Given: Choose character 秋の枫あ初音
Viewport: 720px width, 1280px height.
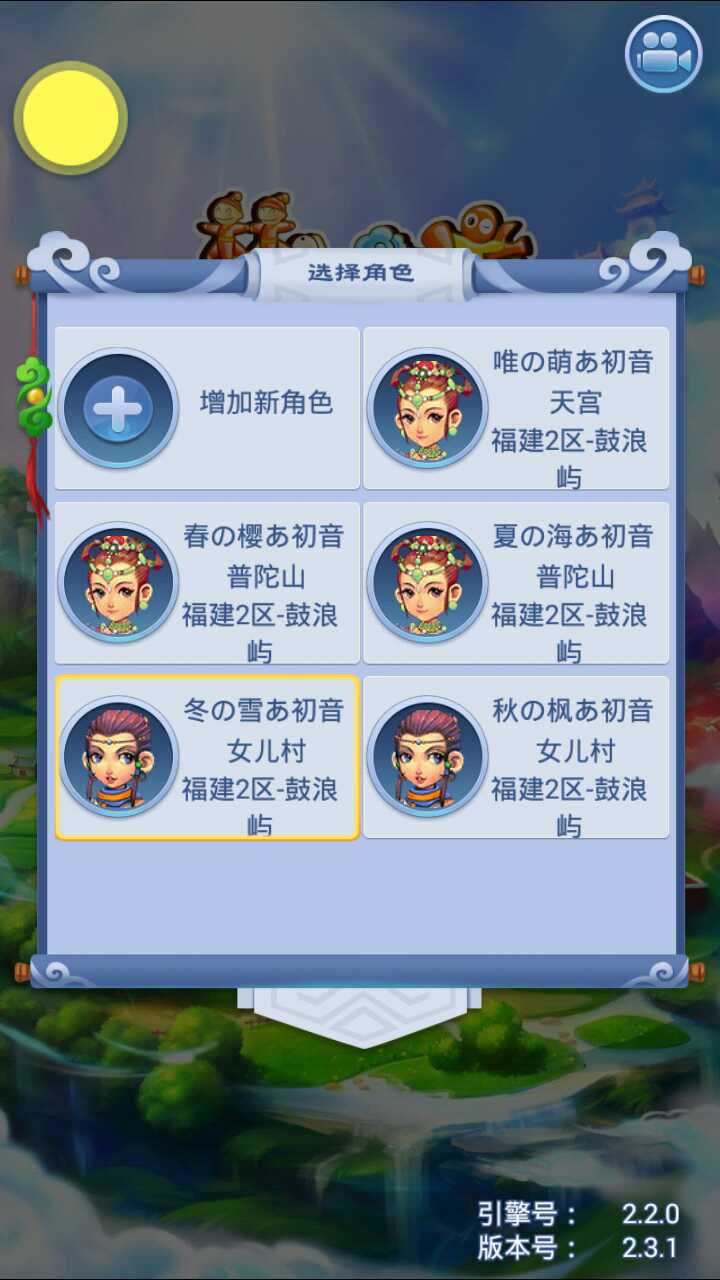Looking at the screenshot, I should pos(516,757).
